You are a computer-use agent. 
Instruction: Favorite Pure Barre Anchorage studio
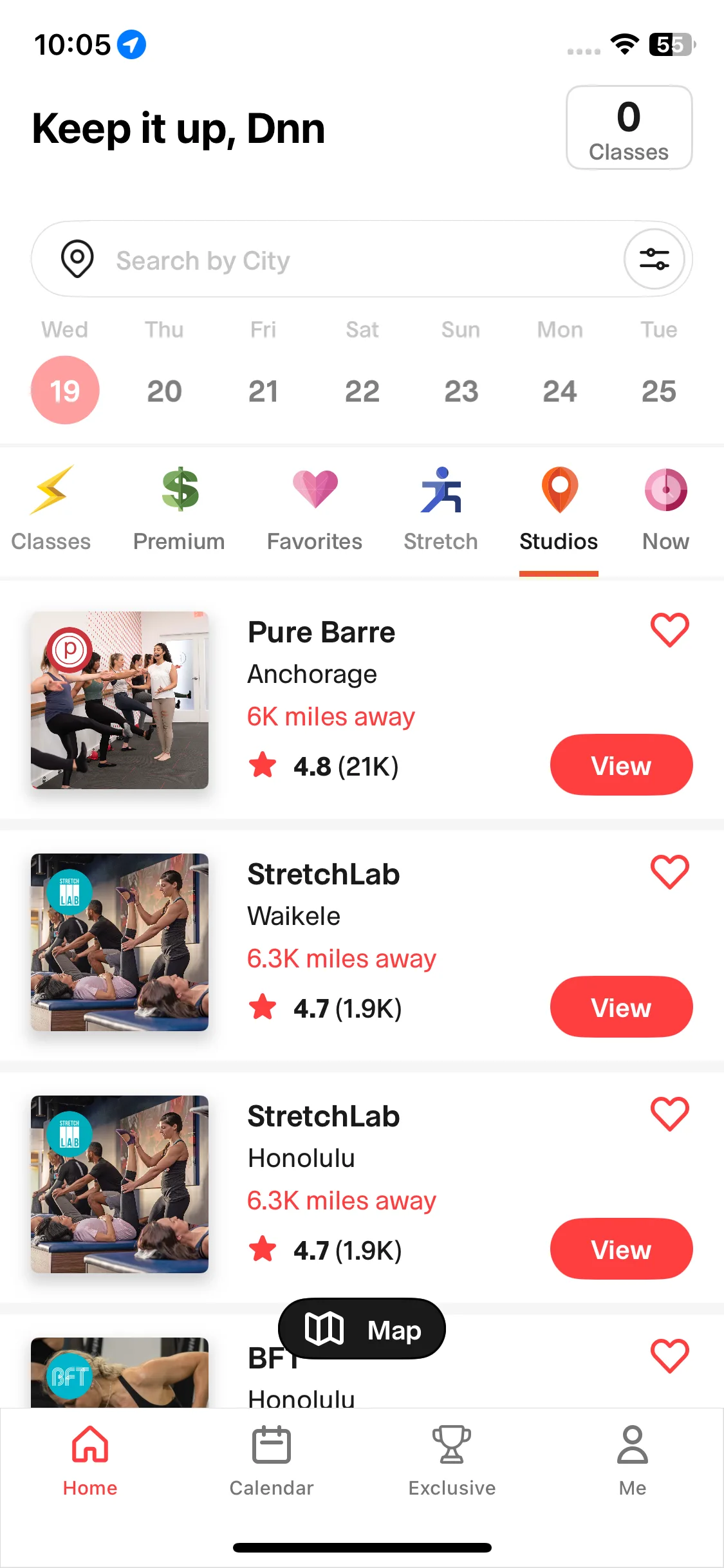[669, 630]
